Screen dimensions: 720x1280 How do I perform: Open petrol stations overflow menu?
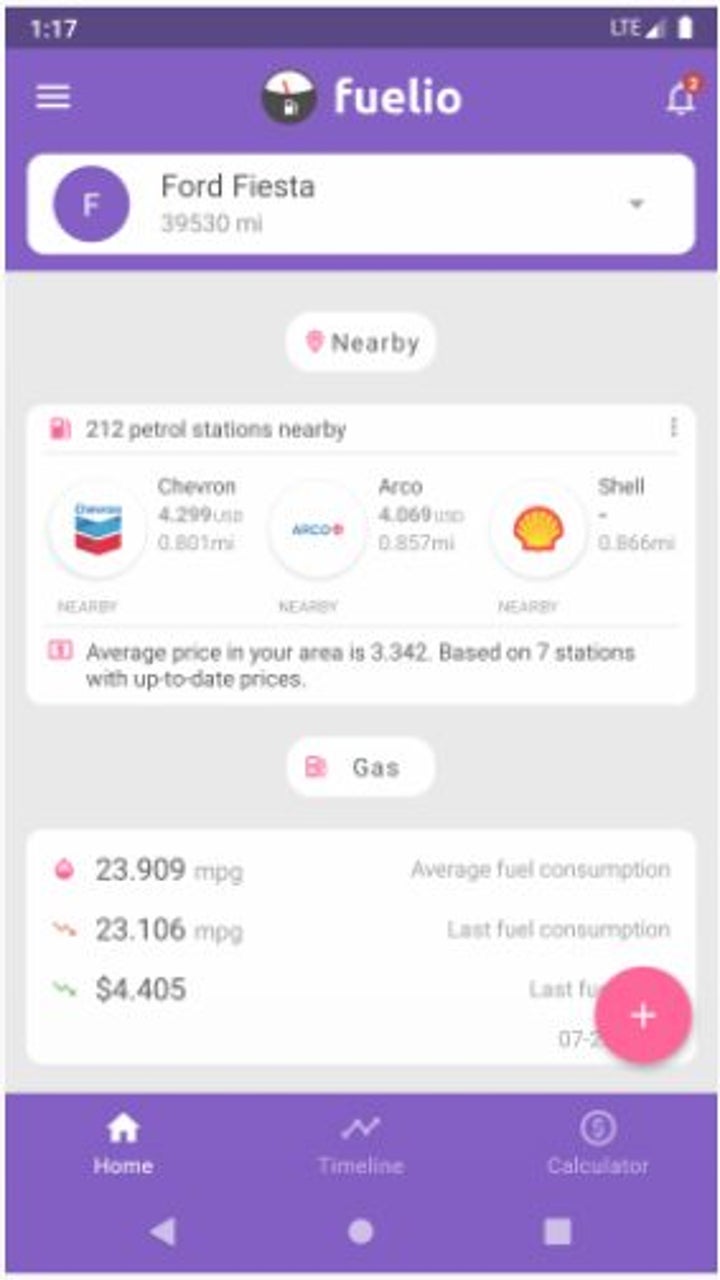(673, 428)
